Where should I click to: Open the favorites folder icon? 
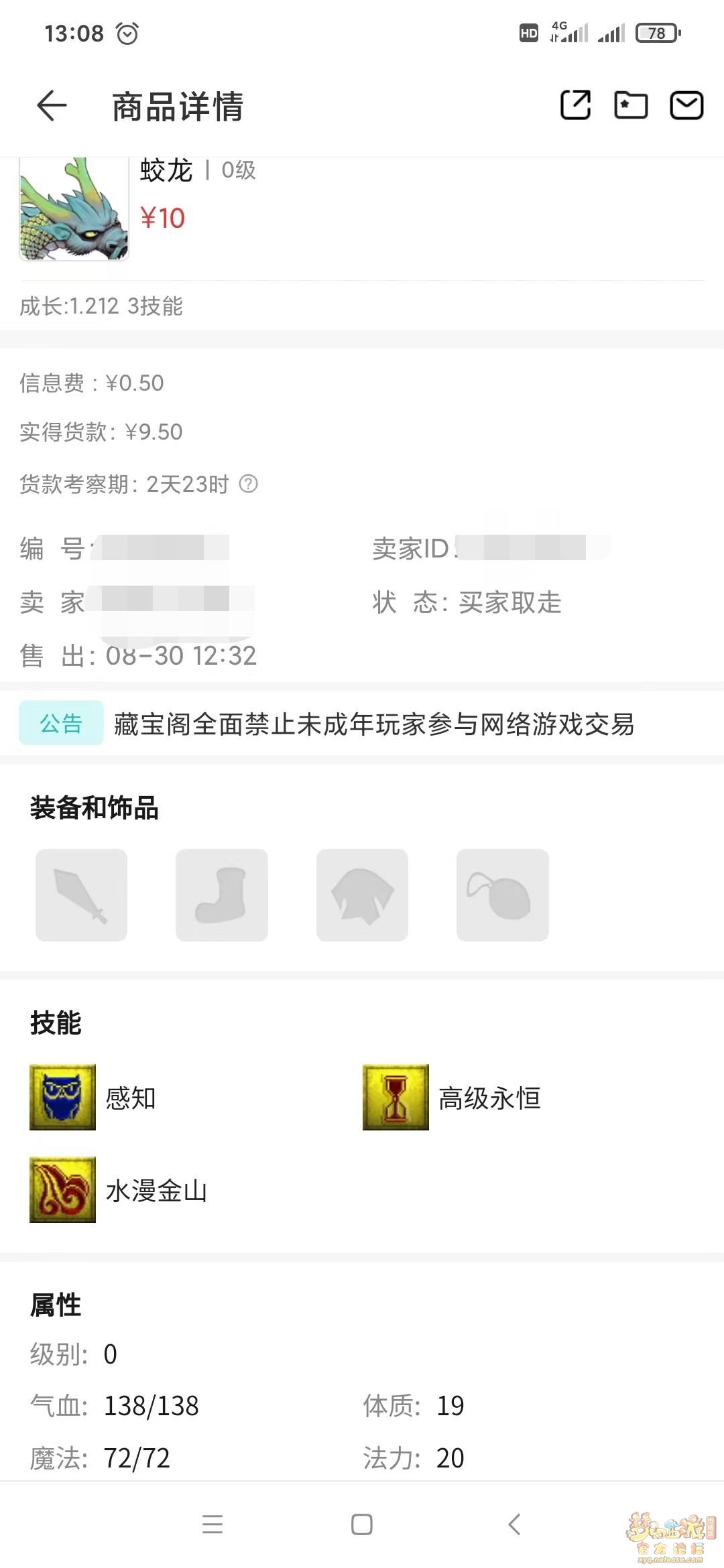point(631,105)
